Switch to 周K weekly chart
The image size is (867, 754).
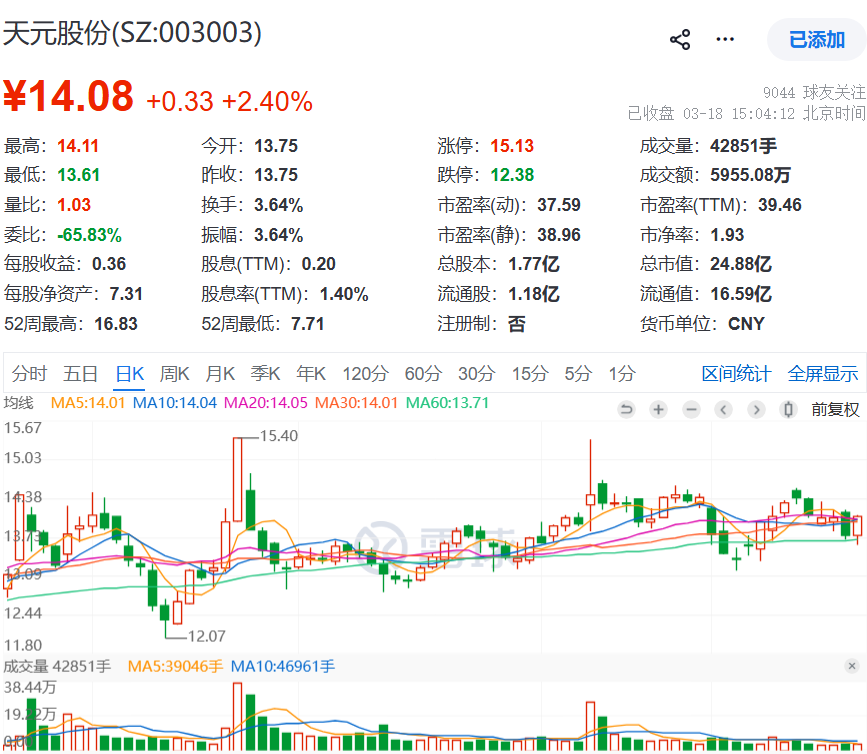click(174, 374)
